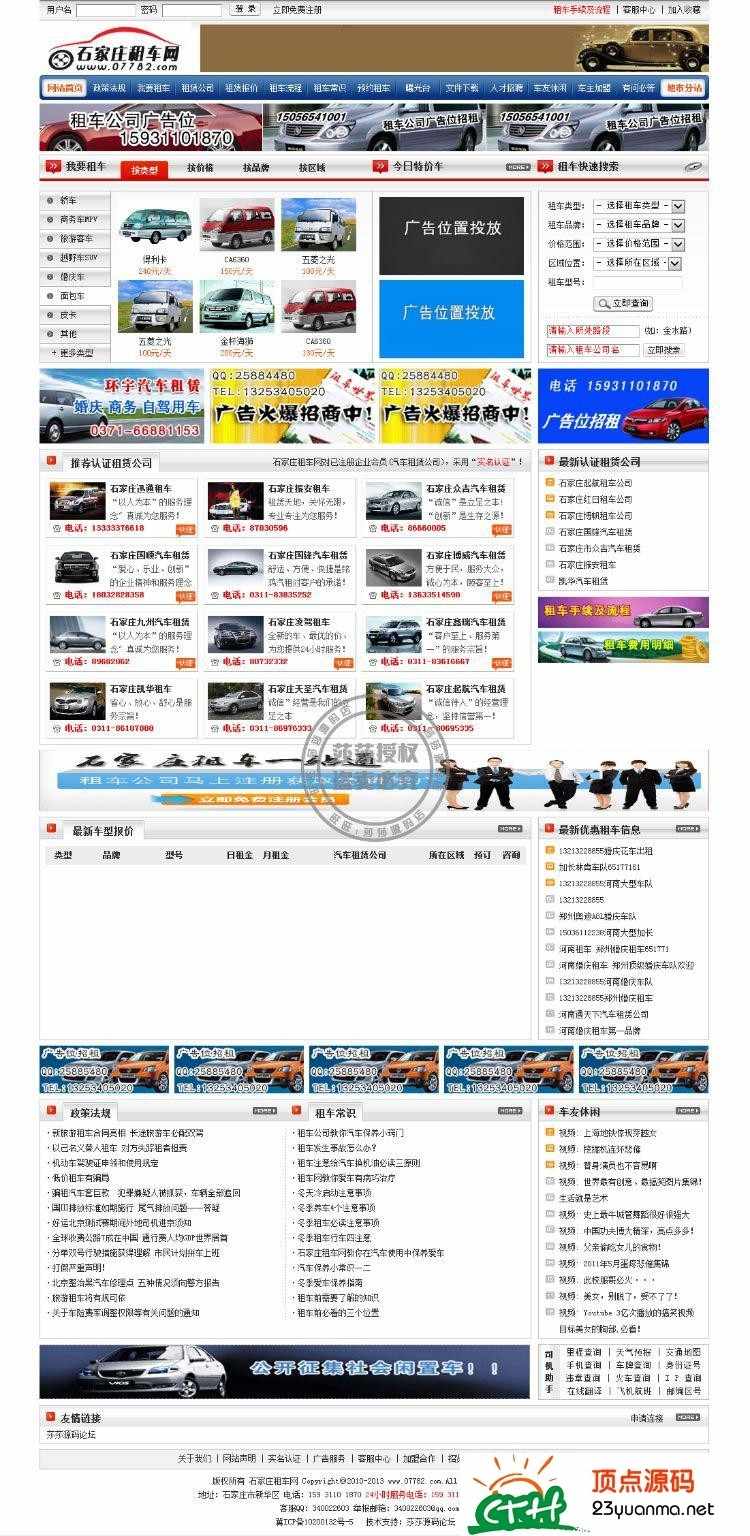Select the 面包车 category
Screen dimensions: 750x1536
point(76,295)
